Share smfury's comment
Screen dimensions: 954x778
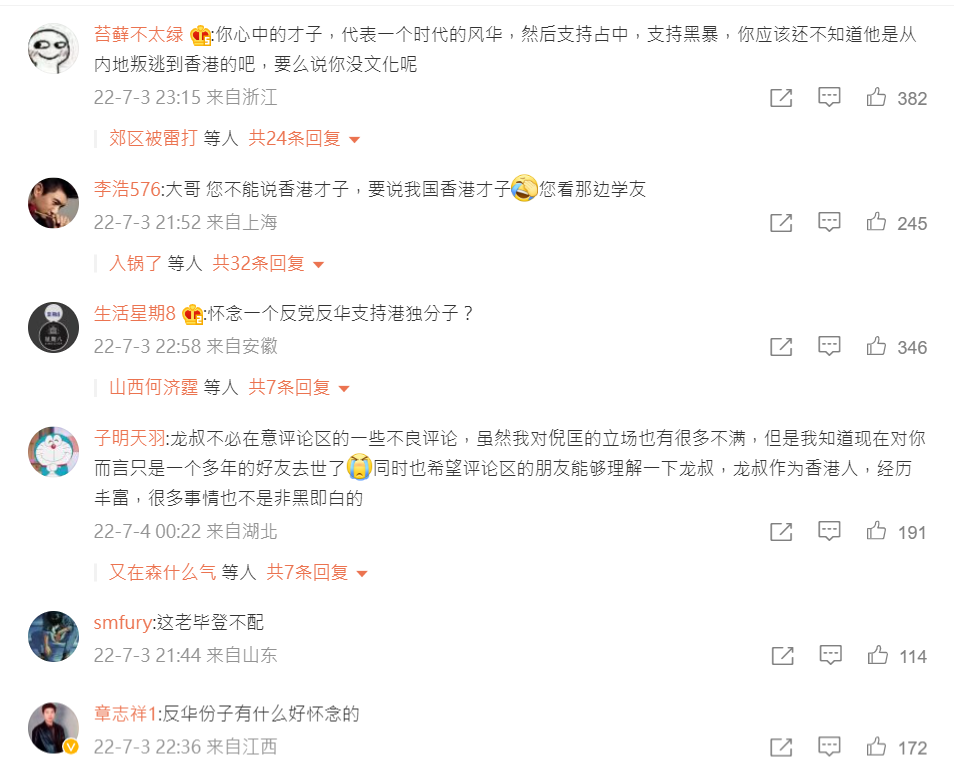[781, 656]
